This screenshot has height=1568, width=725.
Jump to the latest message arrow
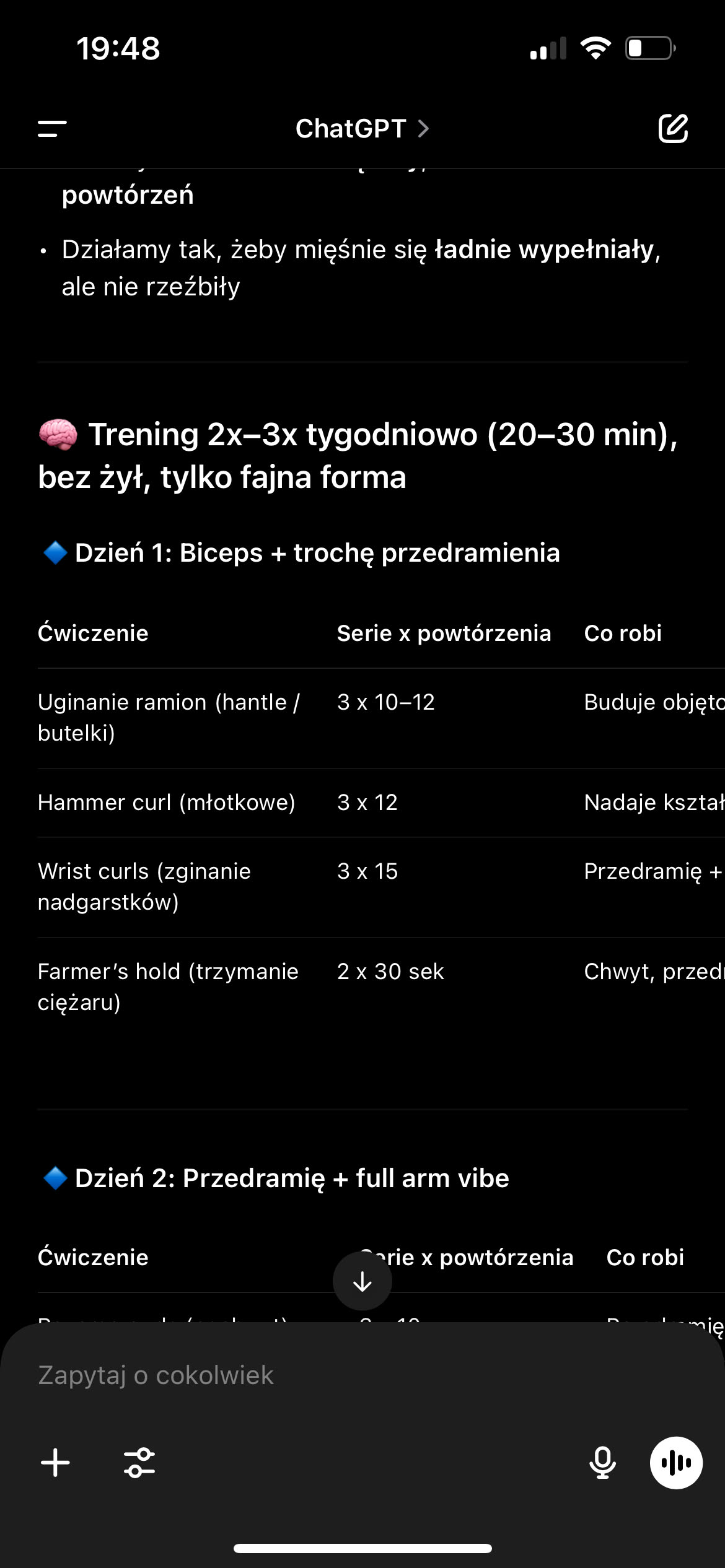(x=362, y=1281)
